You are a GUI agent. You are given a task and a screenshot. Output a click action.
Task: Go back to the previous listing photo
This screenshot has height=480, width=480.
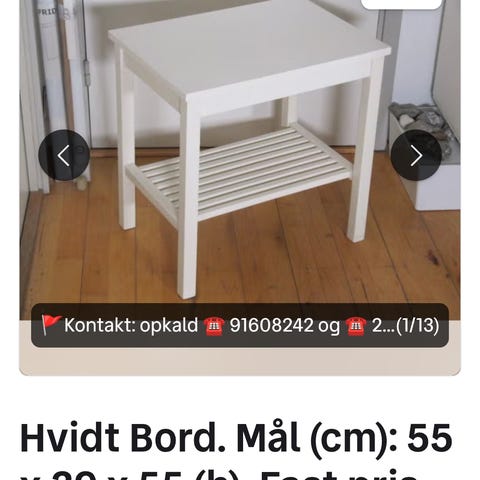[x=64, y=155]
